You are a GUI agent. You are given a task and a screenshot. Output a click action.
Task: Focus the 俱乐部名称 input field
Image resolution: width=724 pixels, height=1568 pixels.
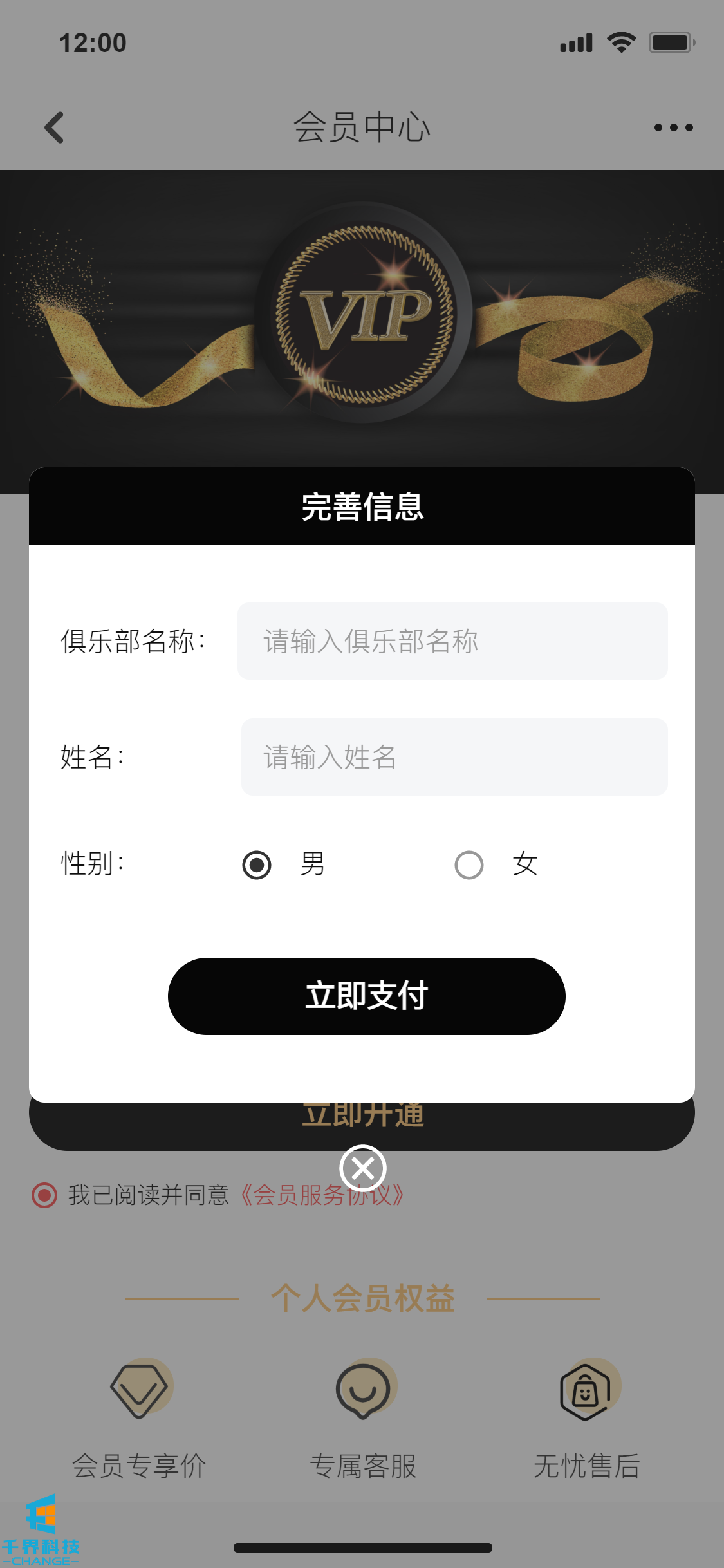452,641
